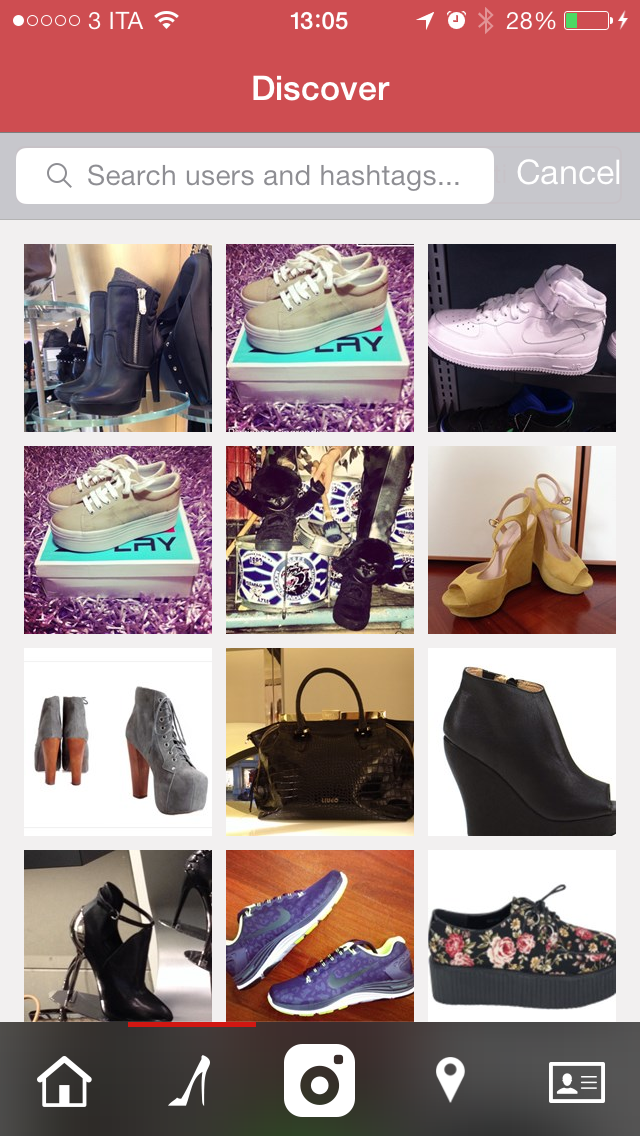Select the high heel discover tab

[191, 1082]
